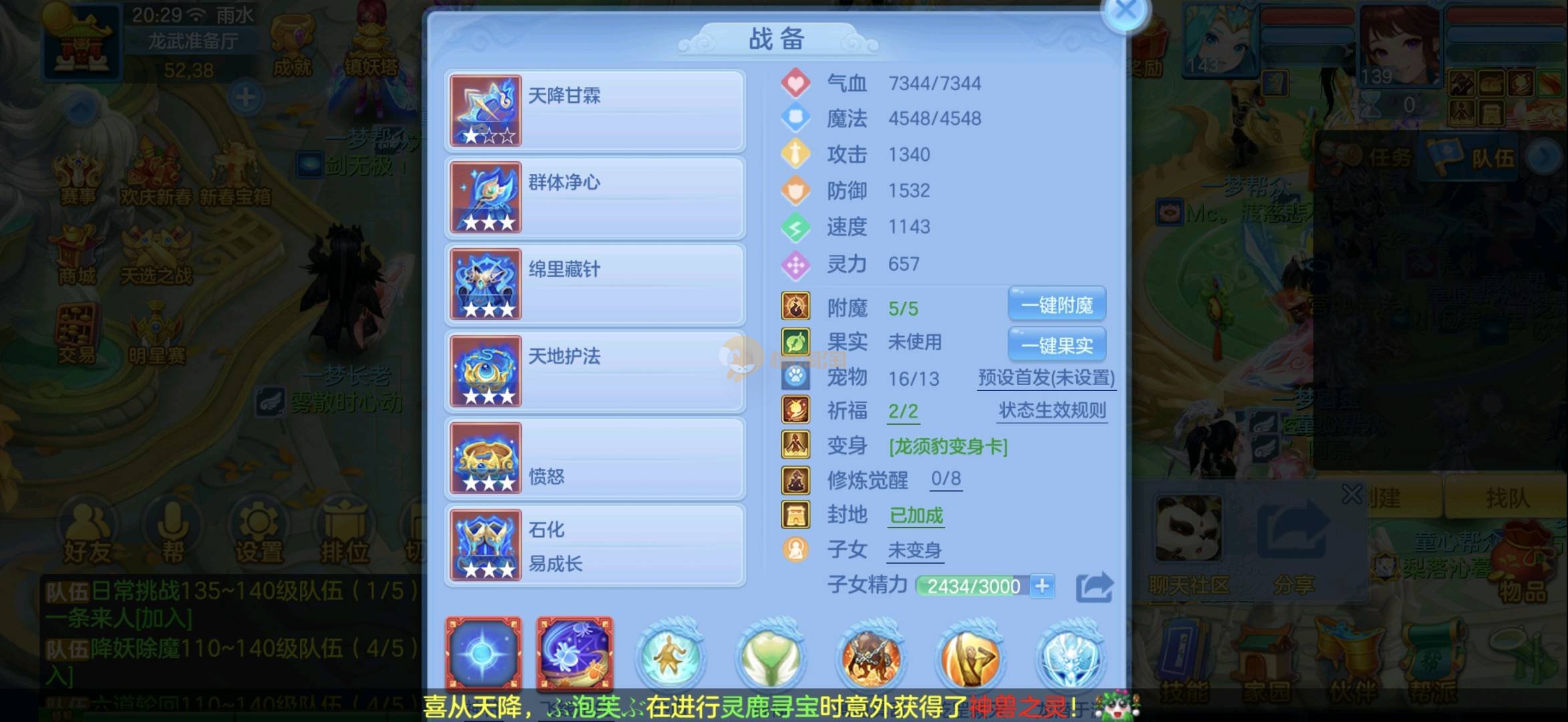Screen dimensions: 1568x722
Task: Open the 龙须豹变身卡 transformation link
Action: [x=947, y=446]
